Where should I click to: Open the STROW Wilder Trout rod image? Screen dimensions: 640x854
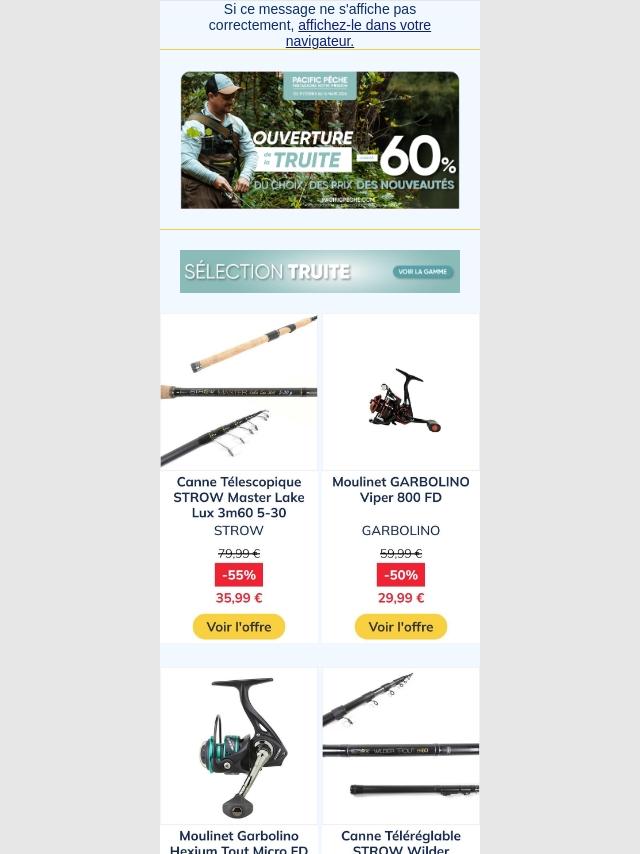401,746
